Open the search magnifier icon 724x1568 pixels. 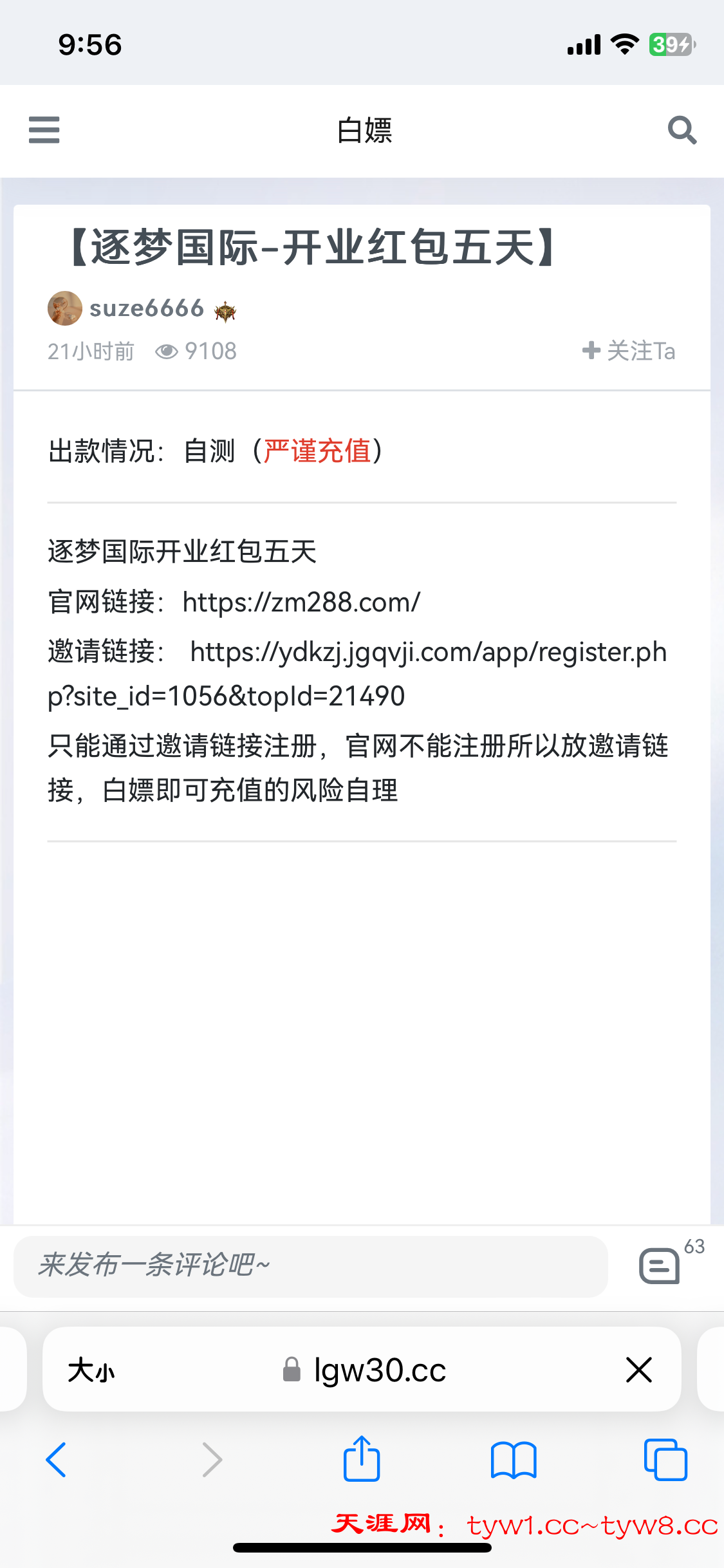[x=682, y=130]
